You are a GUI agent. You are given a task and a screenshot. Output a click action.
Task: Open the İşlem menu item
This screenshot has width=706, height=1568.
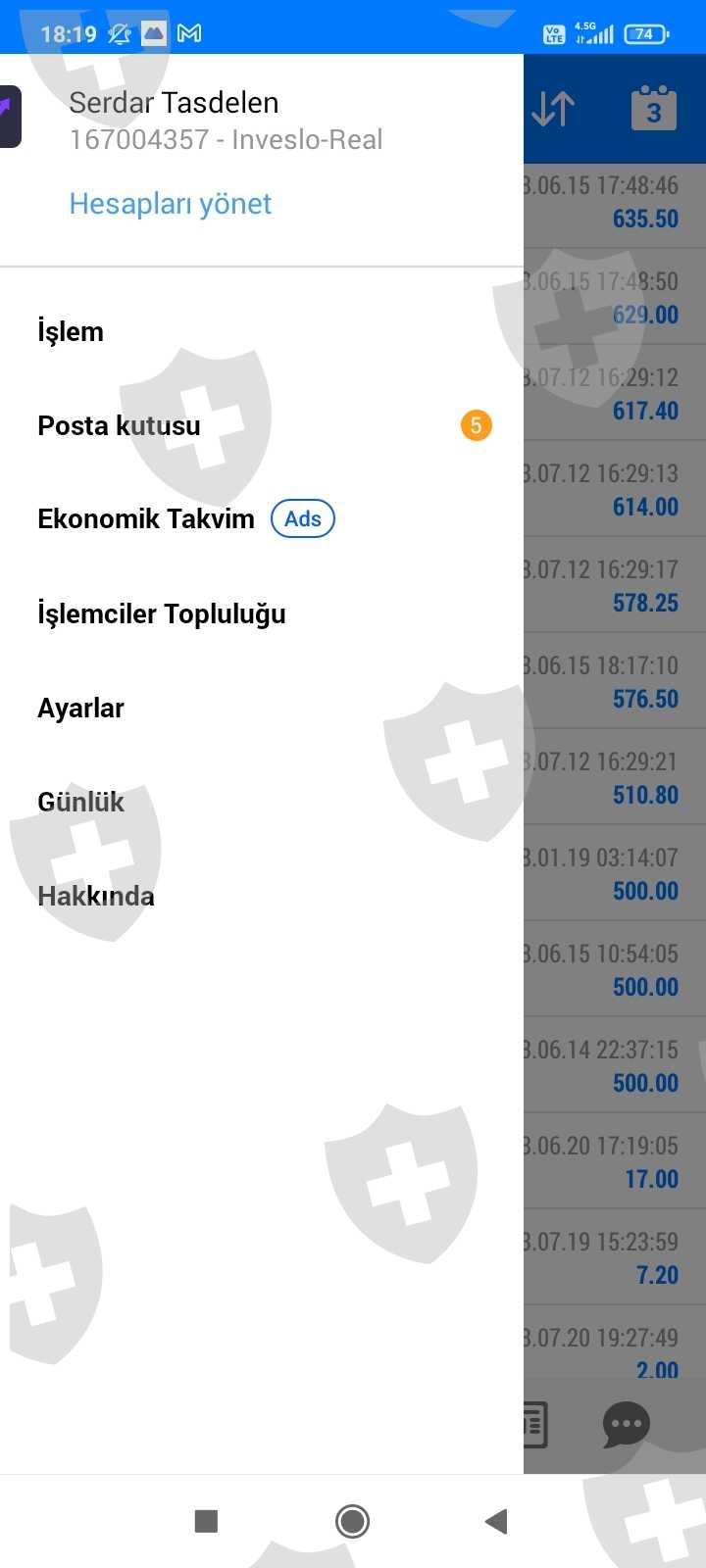262,331
